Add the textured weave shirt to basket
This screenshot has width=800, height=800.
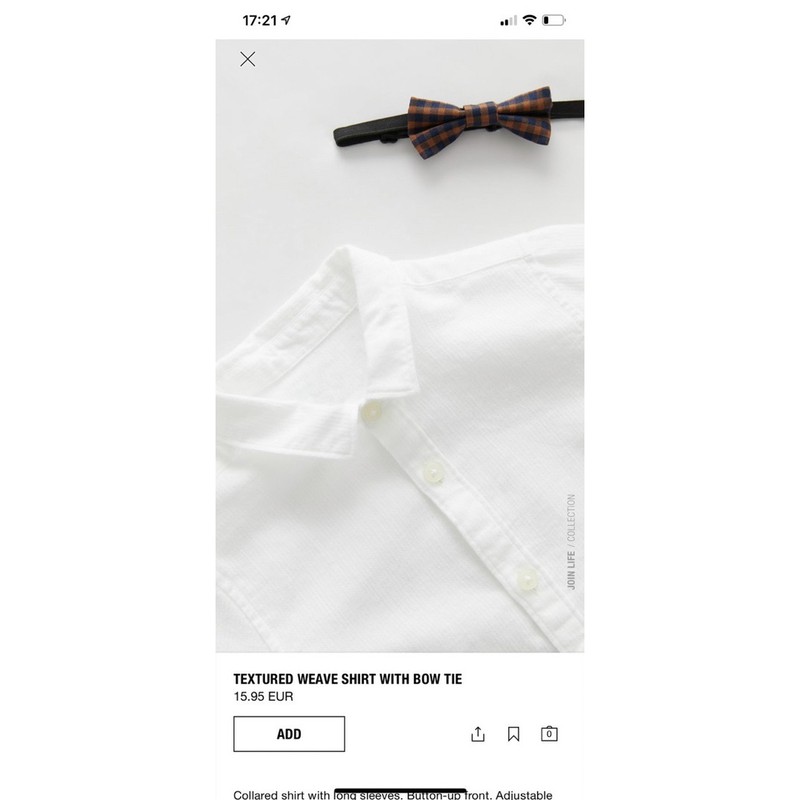pos(289,734)
